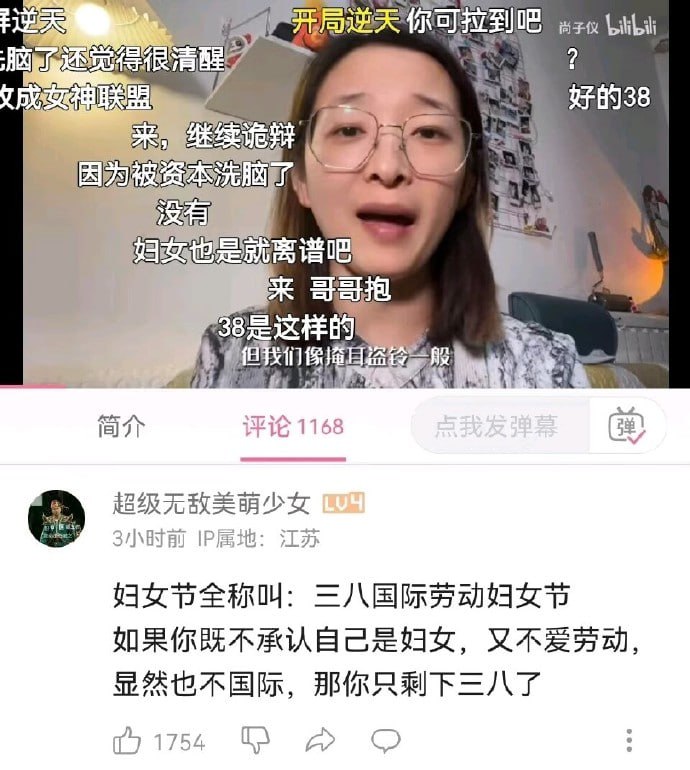Reply to 超级无敌美萌少女's comment
This screenshot has width=690, height=770.
[x=385, y=741]
